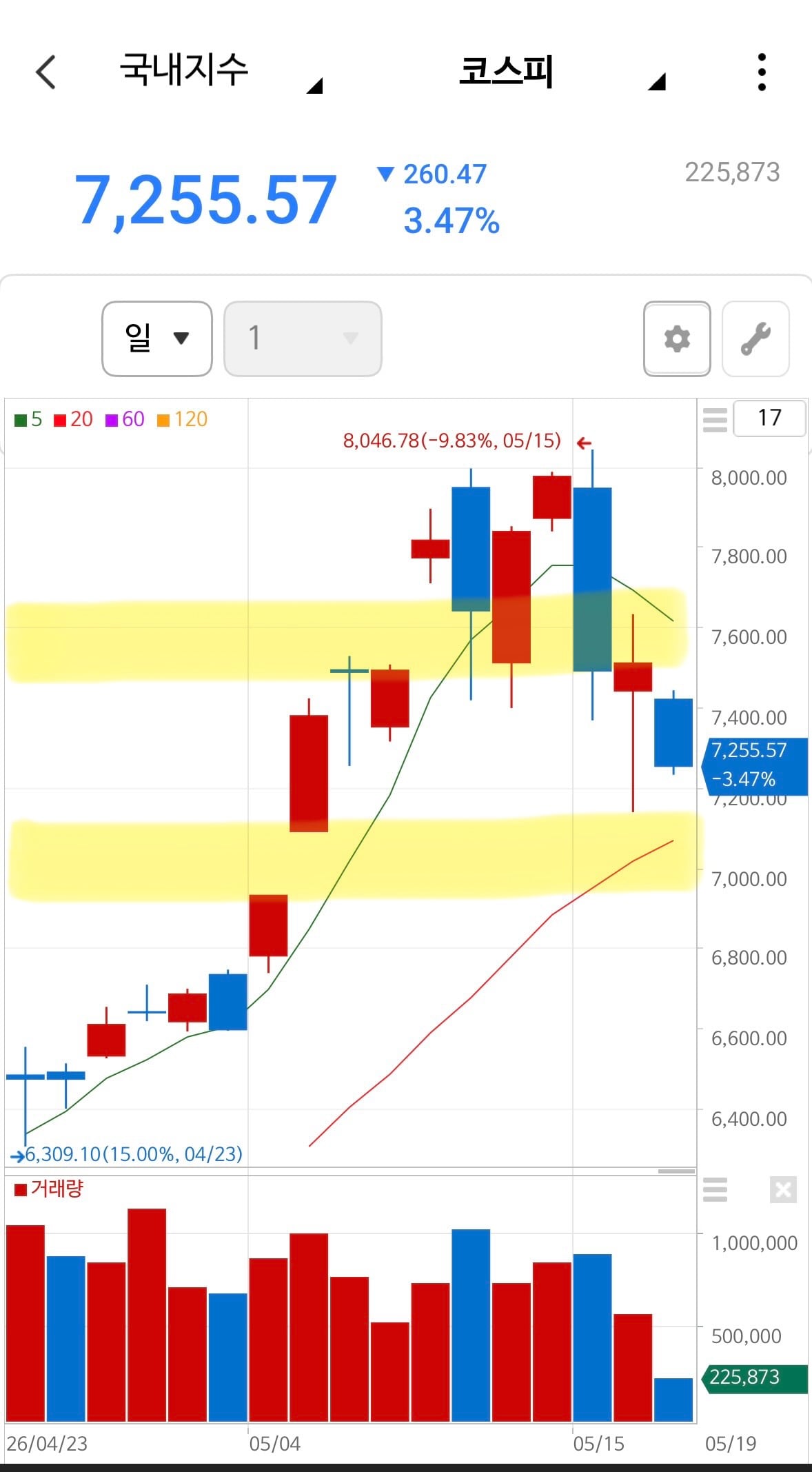Open the 거래량 panel menu icon

[x=715, y=1189]
